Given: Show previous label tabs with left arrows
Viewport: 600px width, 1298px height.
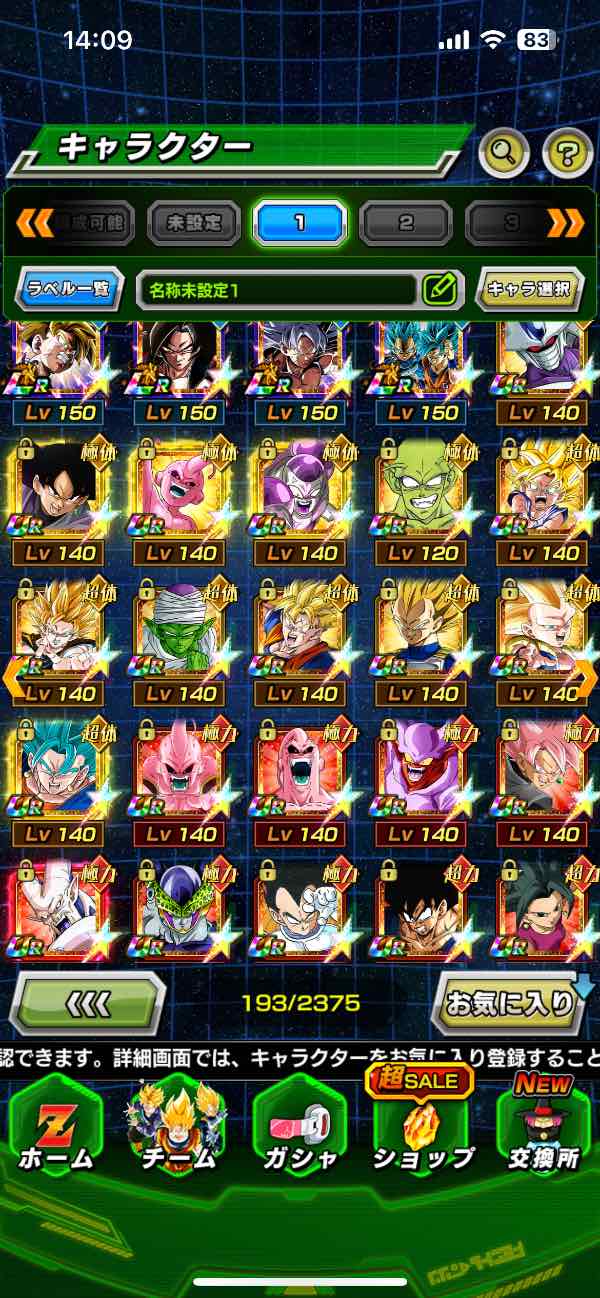Looking at the screenshot, I should (34, 222).
